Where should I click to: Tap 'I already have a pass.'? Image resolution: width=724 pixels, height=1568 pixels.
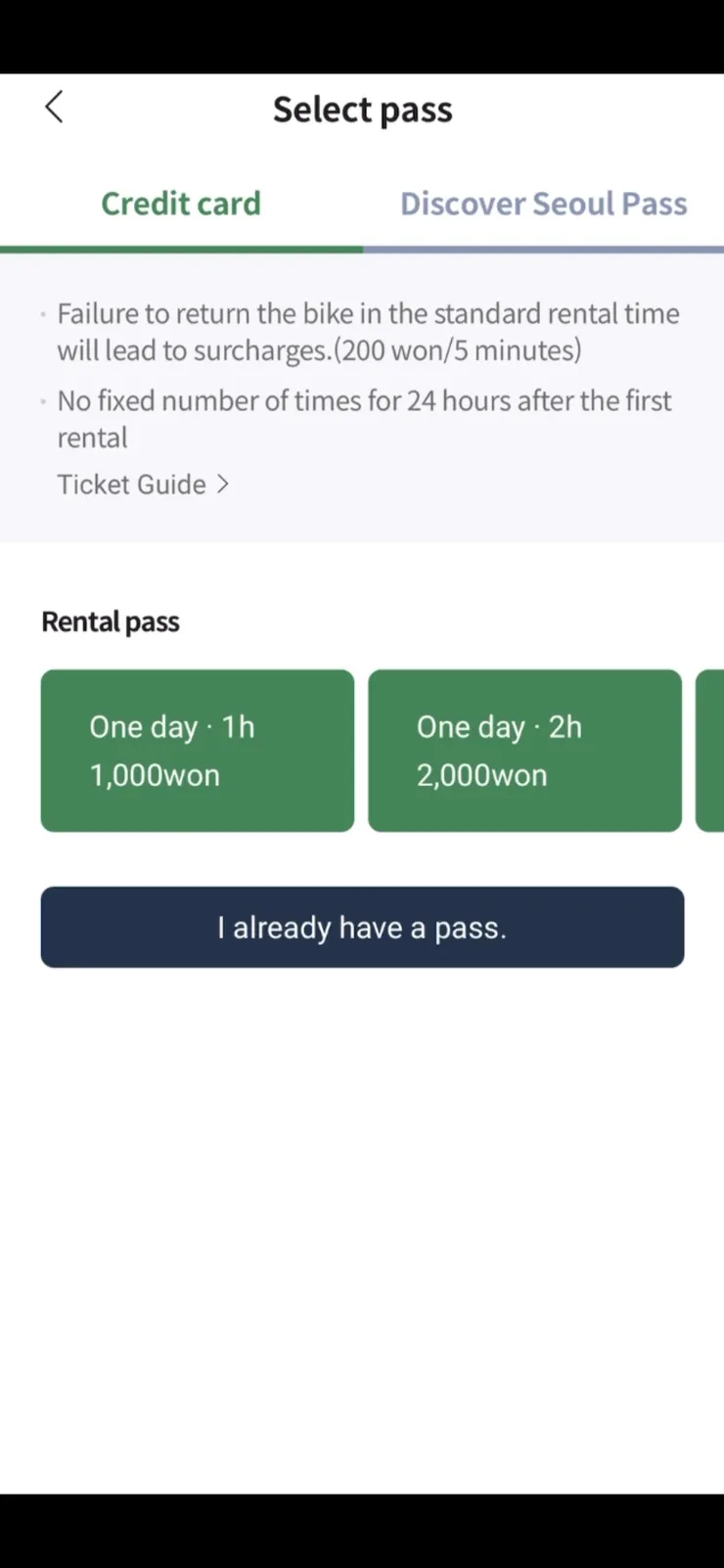362,927
